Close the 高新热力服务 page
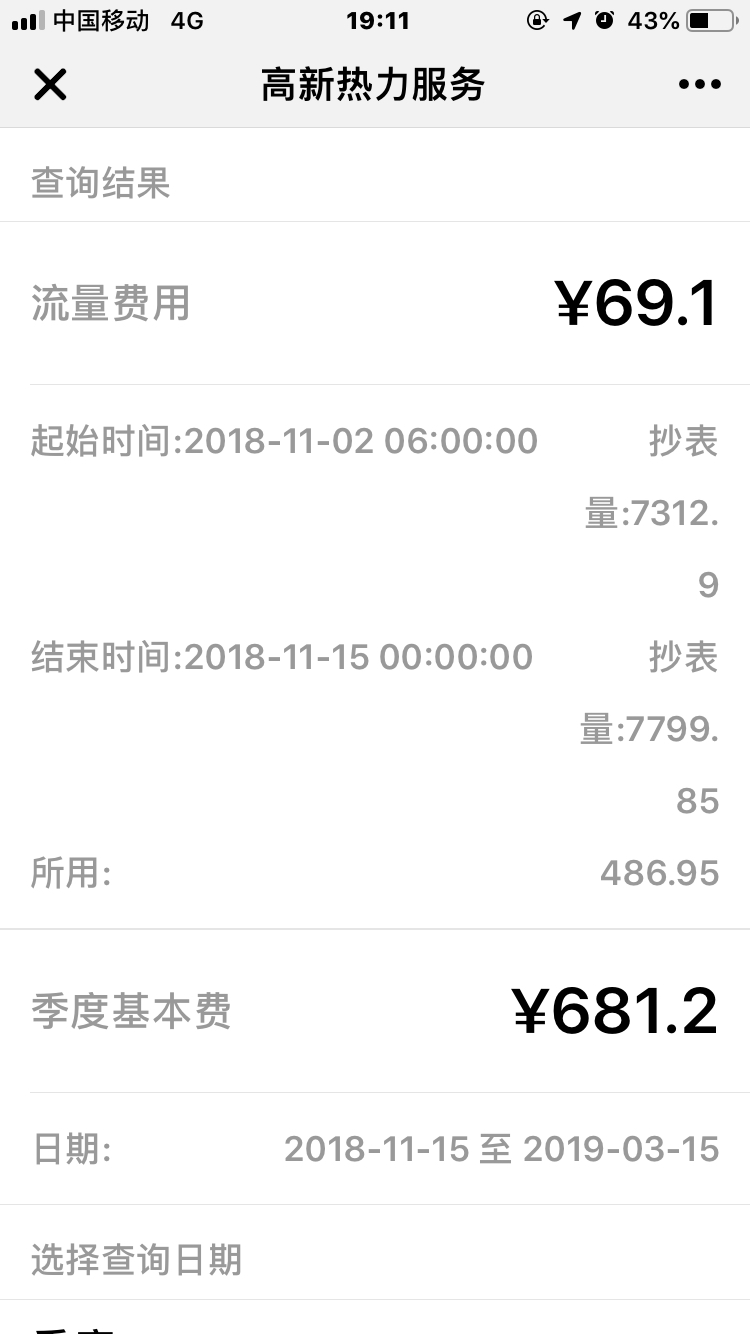 pos(50,85)
